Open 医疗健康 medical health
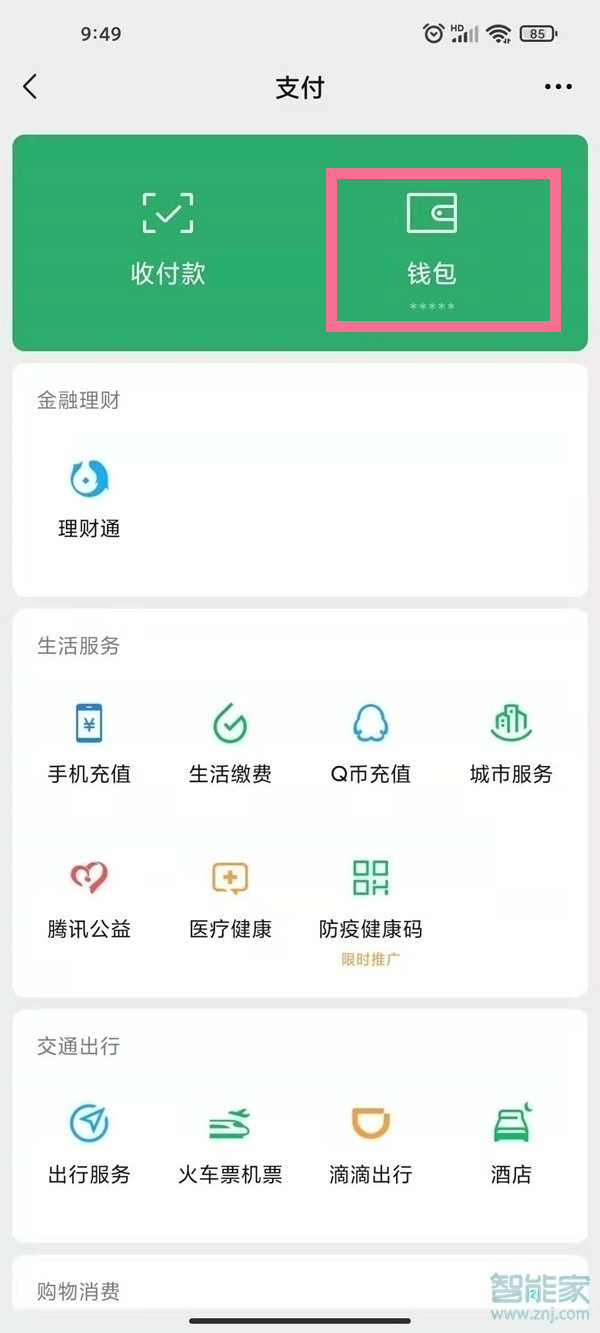This screenshot has width=600, height=1333. click(x=230, y=897)
